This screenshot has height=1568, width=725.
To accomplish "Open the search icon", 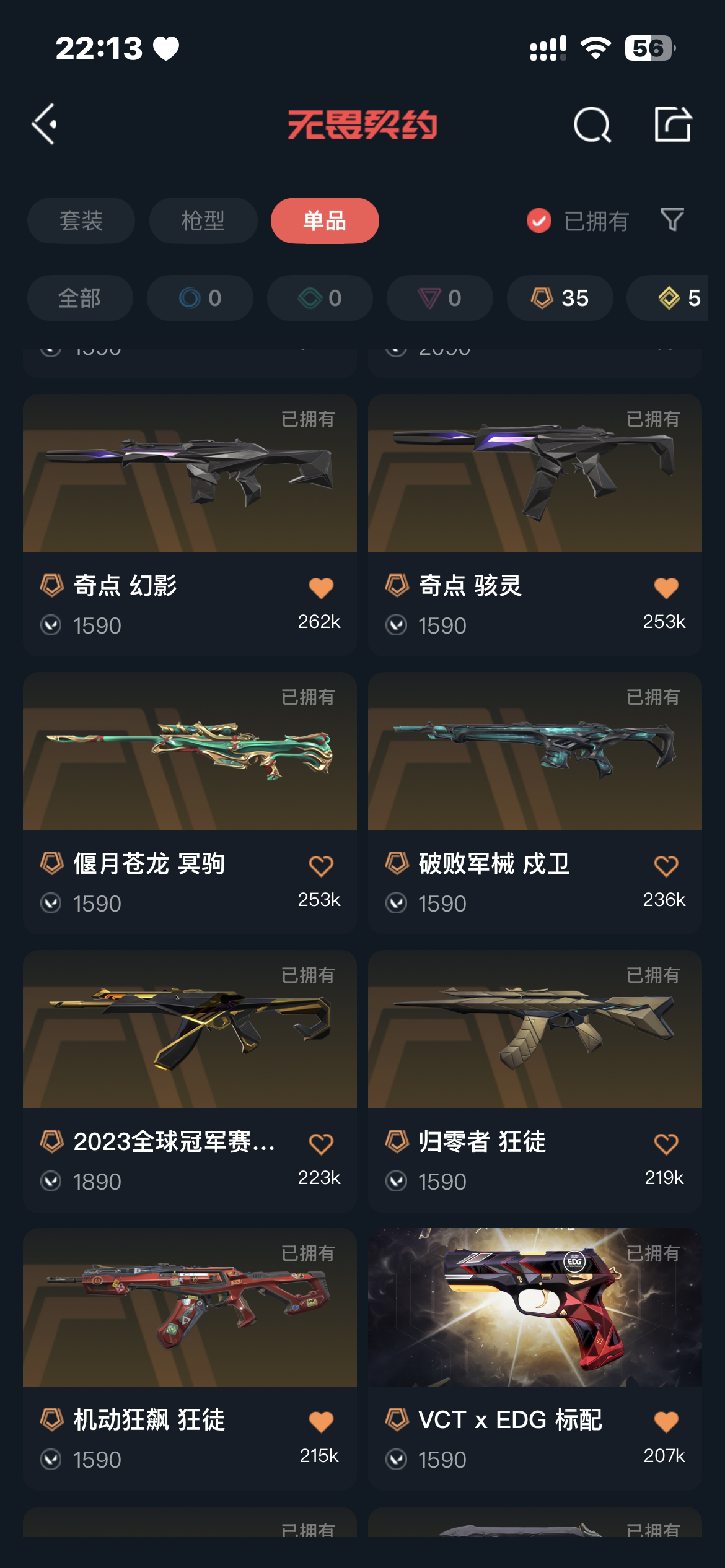I will (x=592, y=125).
